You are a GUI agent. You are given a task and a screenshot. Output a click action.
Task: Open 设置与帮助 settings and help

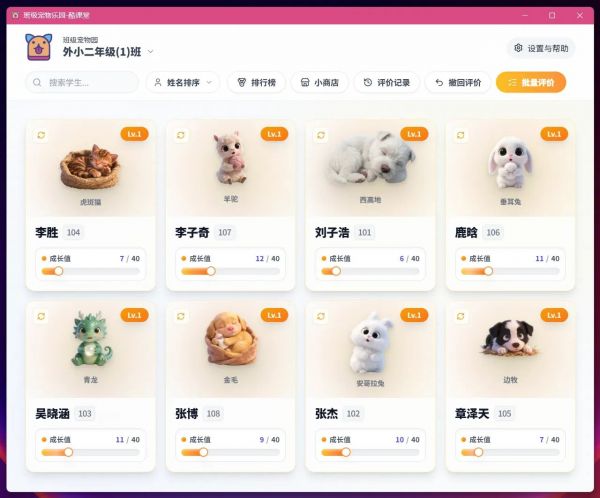click(x=541, y=48)
